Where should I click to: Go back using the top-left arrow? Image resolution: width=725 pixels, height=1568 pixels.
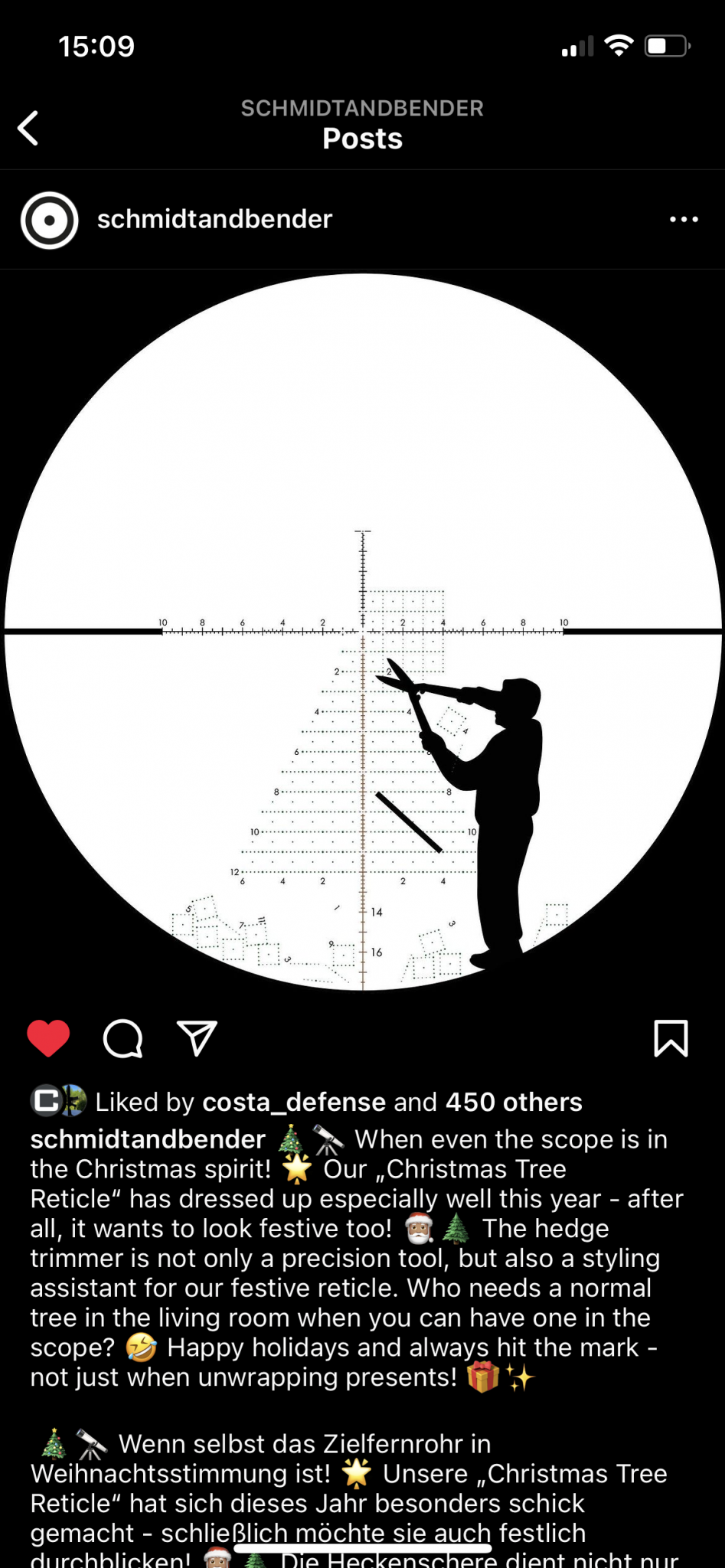[28, 128]
